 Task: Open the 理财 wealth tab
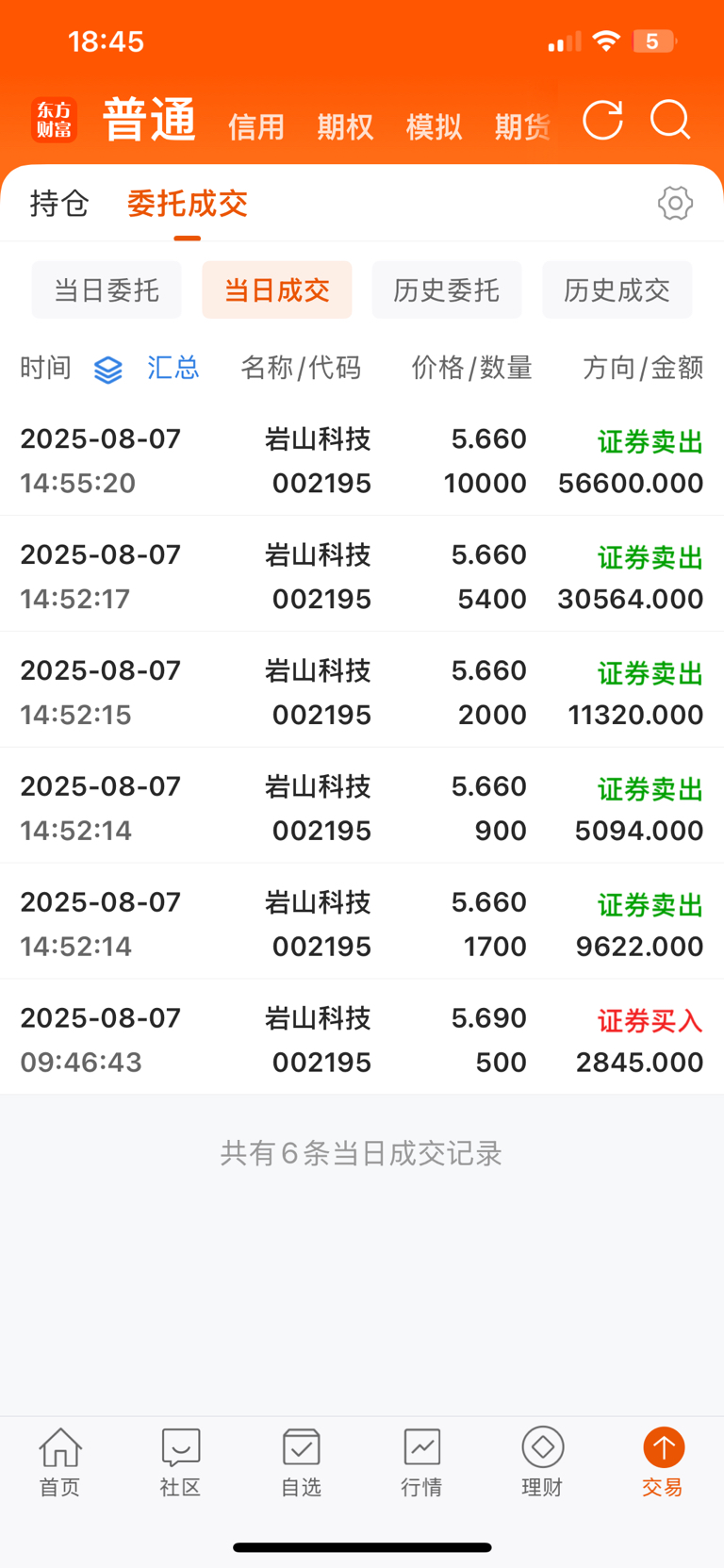point(542,1461)
